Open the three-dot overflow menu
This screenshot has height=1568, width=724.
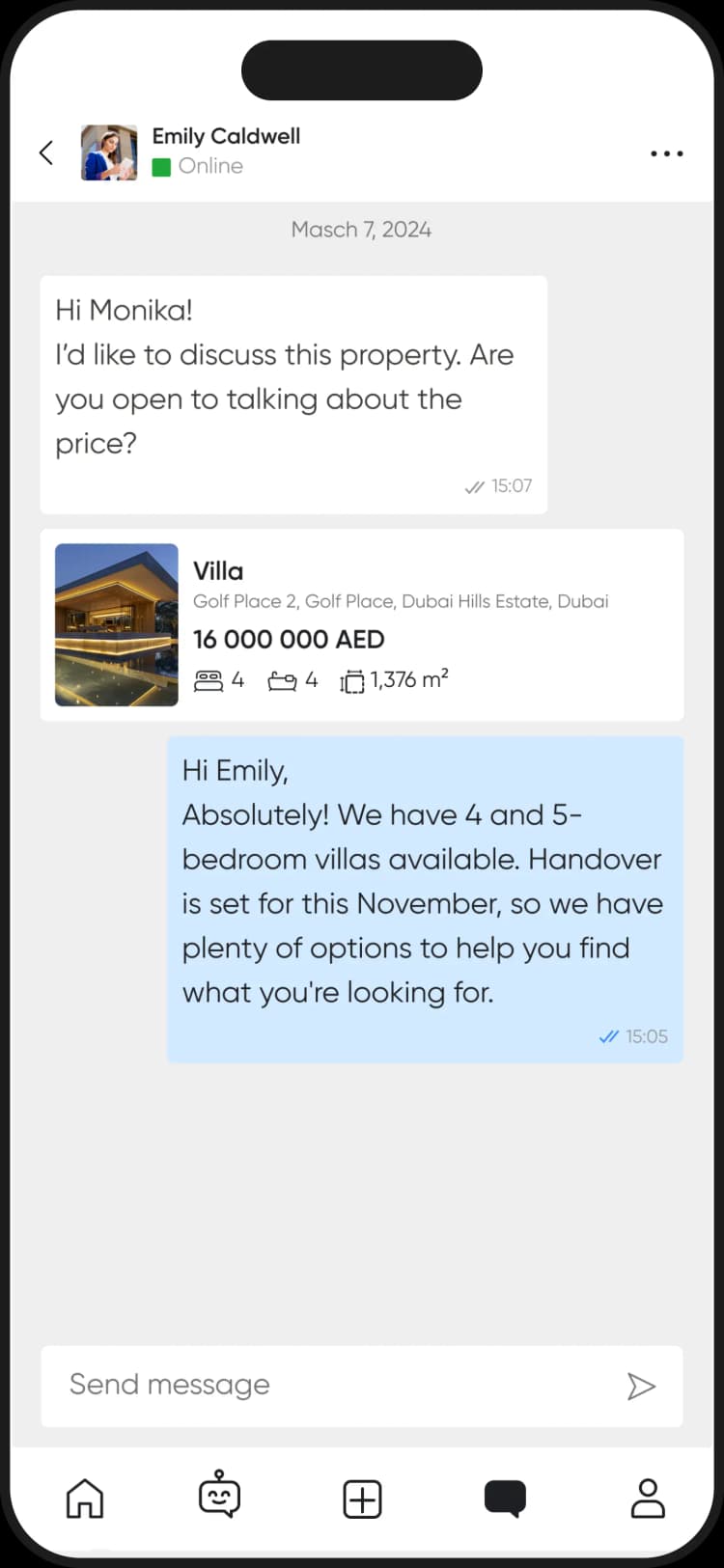[666, 153]
